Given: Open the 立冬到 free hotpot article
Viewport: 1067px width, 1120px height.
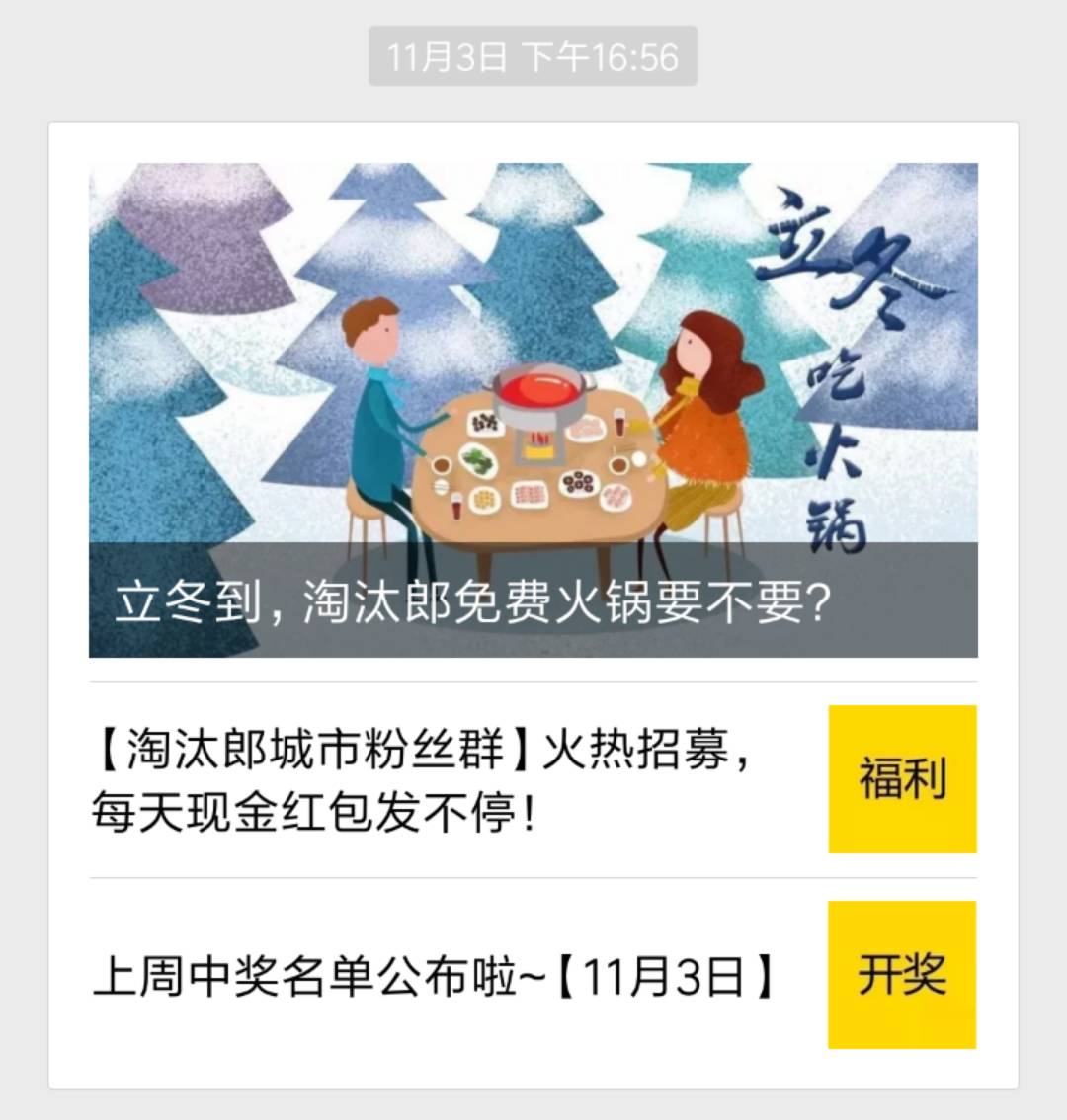Looking at the screenshot, I should click(533, 410).
